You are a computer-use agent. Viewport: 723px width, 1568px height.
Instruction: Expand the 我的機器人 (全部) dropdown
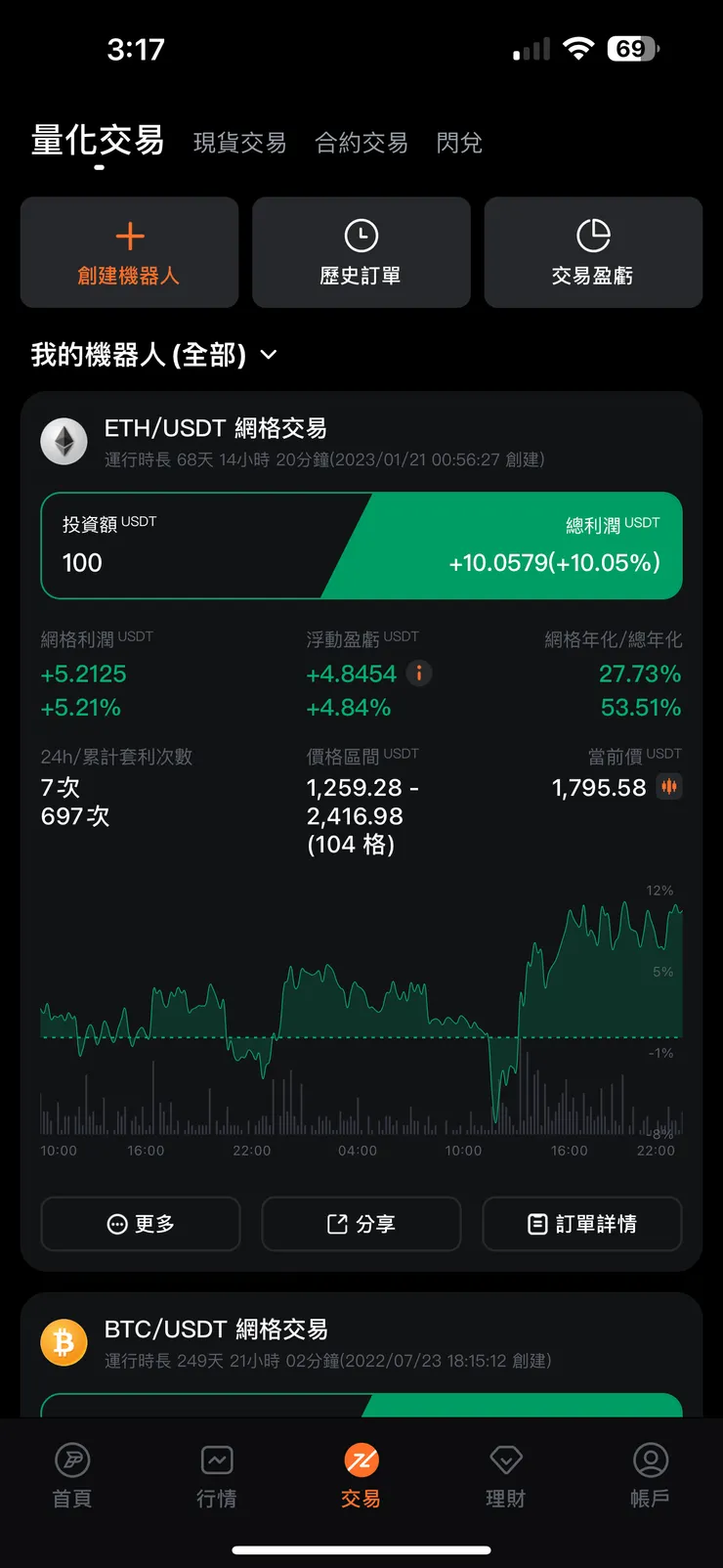coord(154,355)
